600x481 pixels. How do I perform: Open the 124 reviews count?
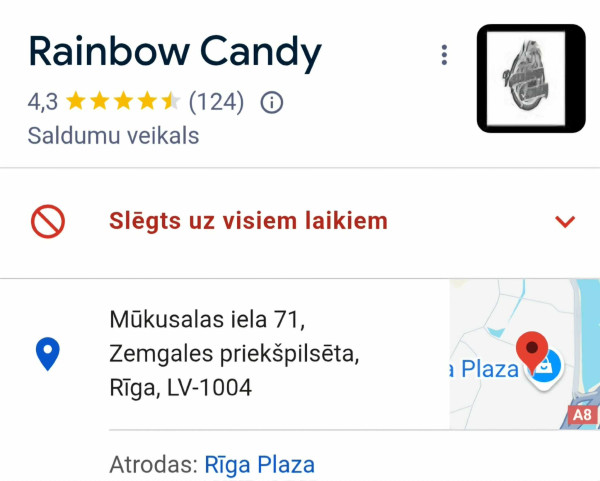click(x=216, y=102)
